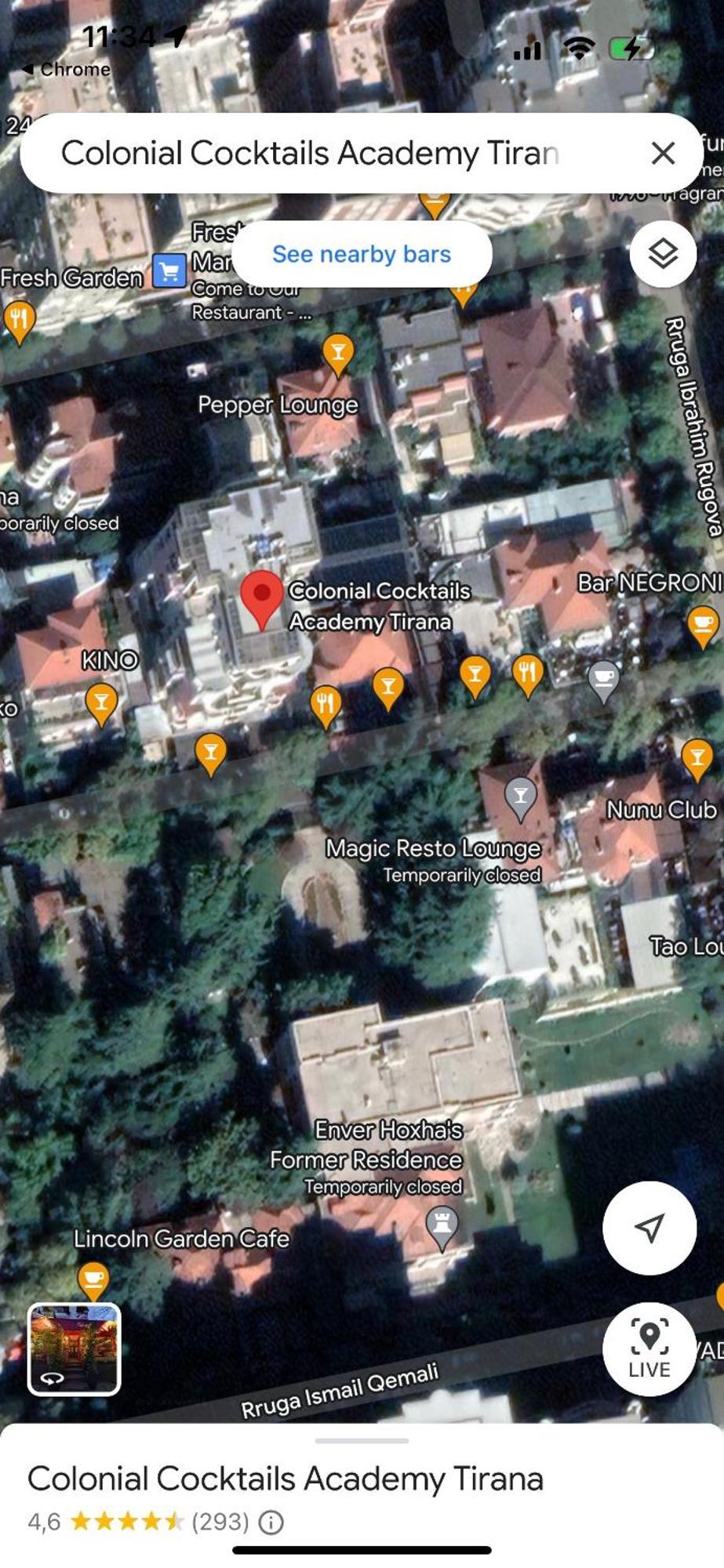Open the Pepper Lounge map pin
The height and width of the screenshot is (1568, 724).
tap(338, 351)
